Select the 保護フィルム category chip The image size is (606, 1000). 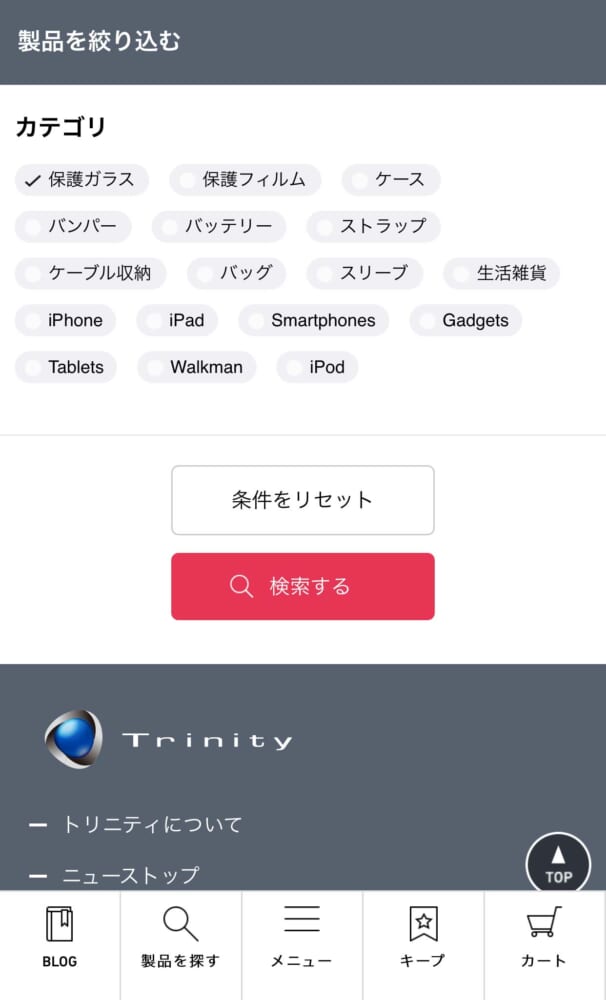tap(245, 180)
